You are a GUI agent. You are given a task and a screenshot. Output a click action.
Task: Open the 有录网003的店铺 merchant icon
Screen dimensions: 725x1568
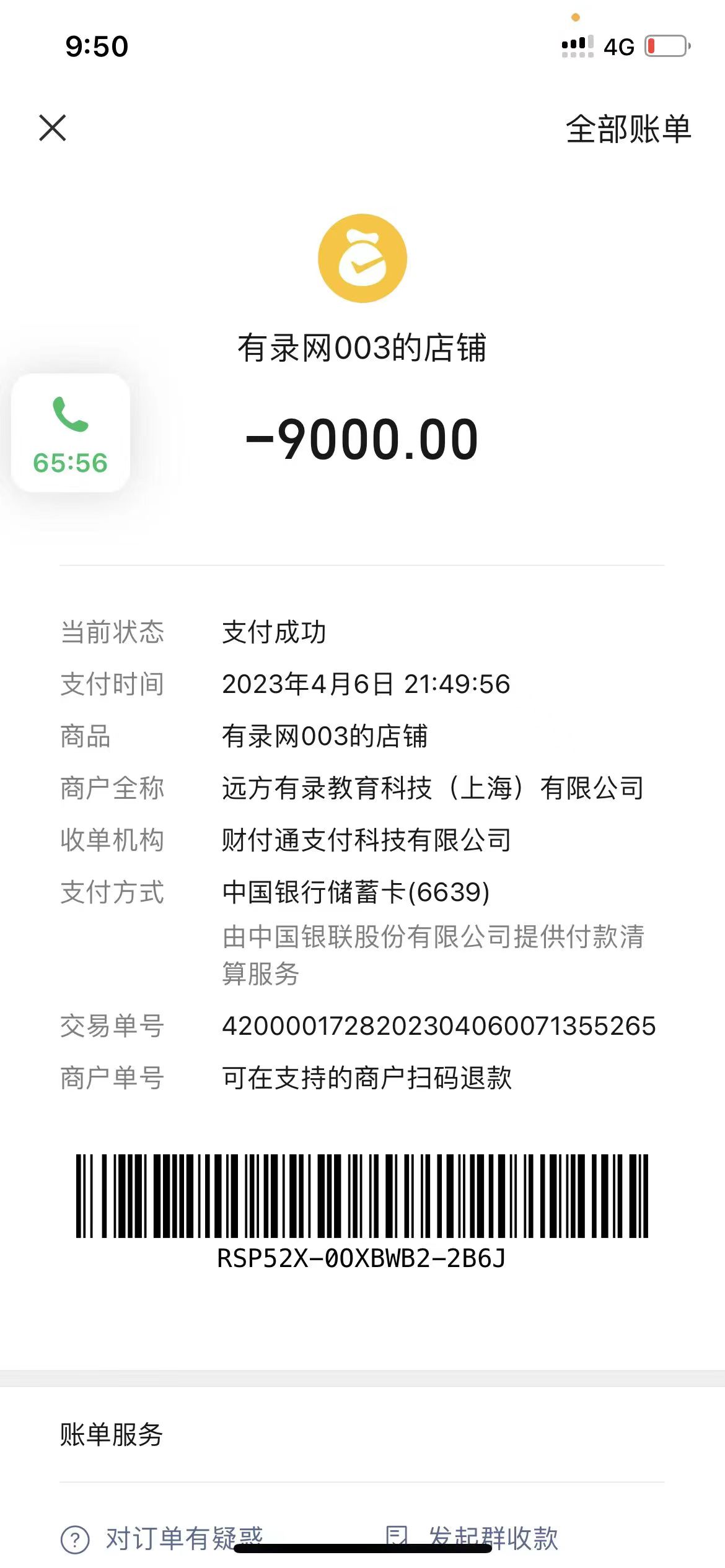click(362, 258)
